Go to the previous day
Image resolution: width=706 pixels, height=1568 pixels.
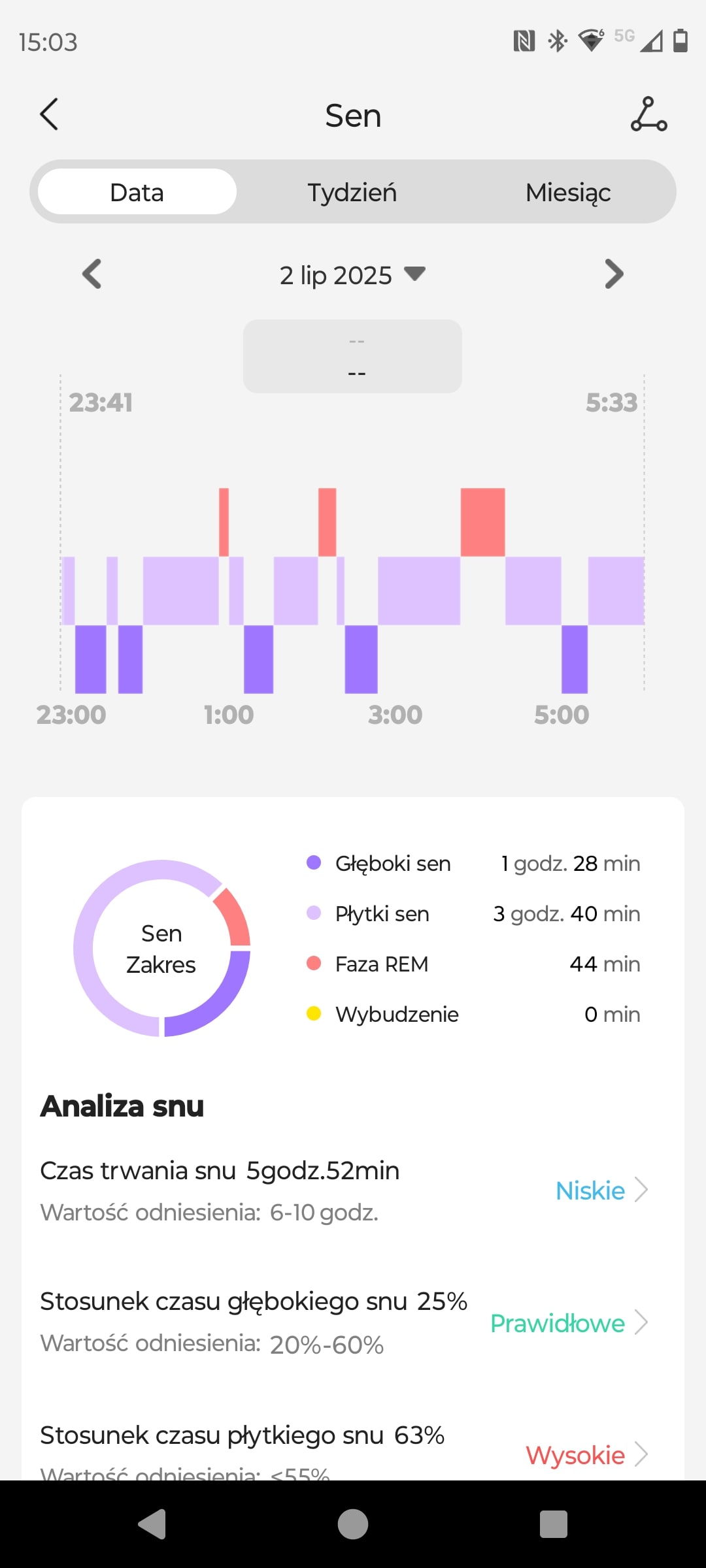92,274
